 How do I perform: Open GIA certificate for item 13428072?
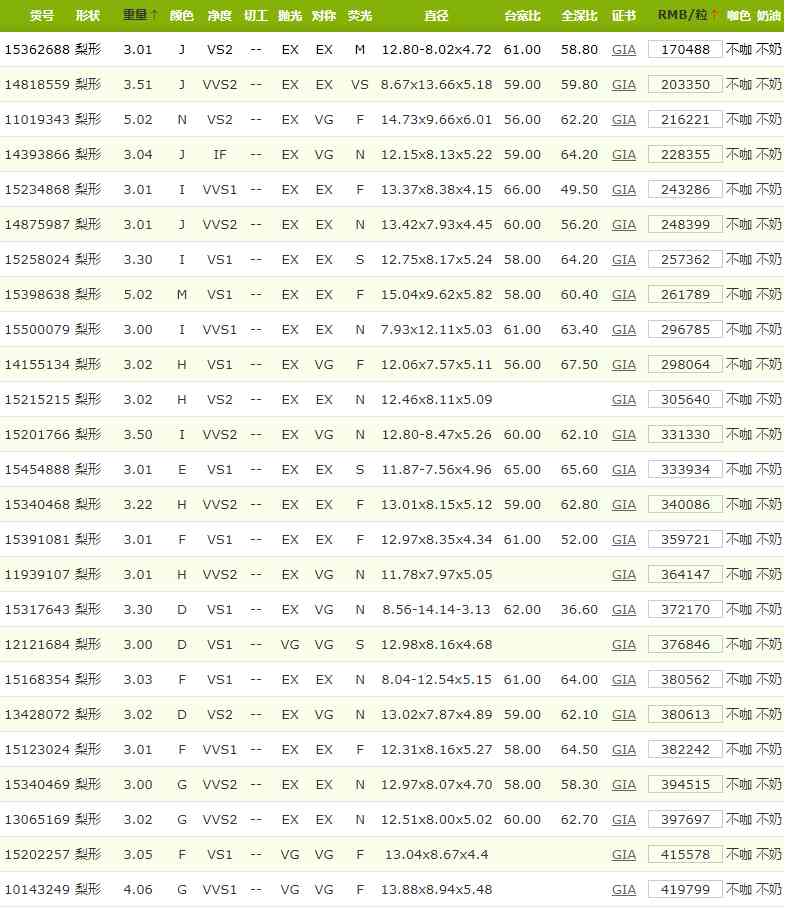(623, 715)
